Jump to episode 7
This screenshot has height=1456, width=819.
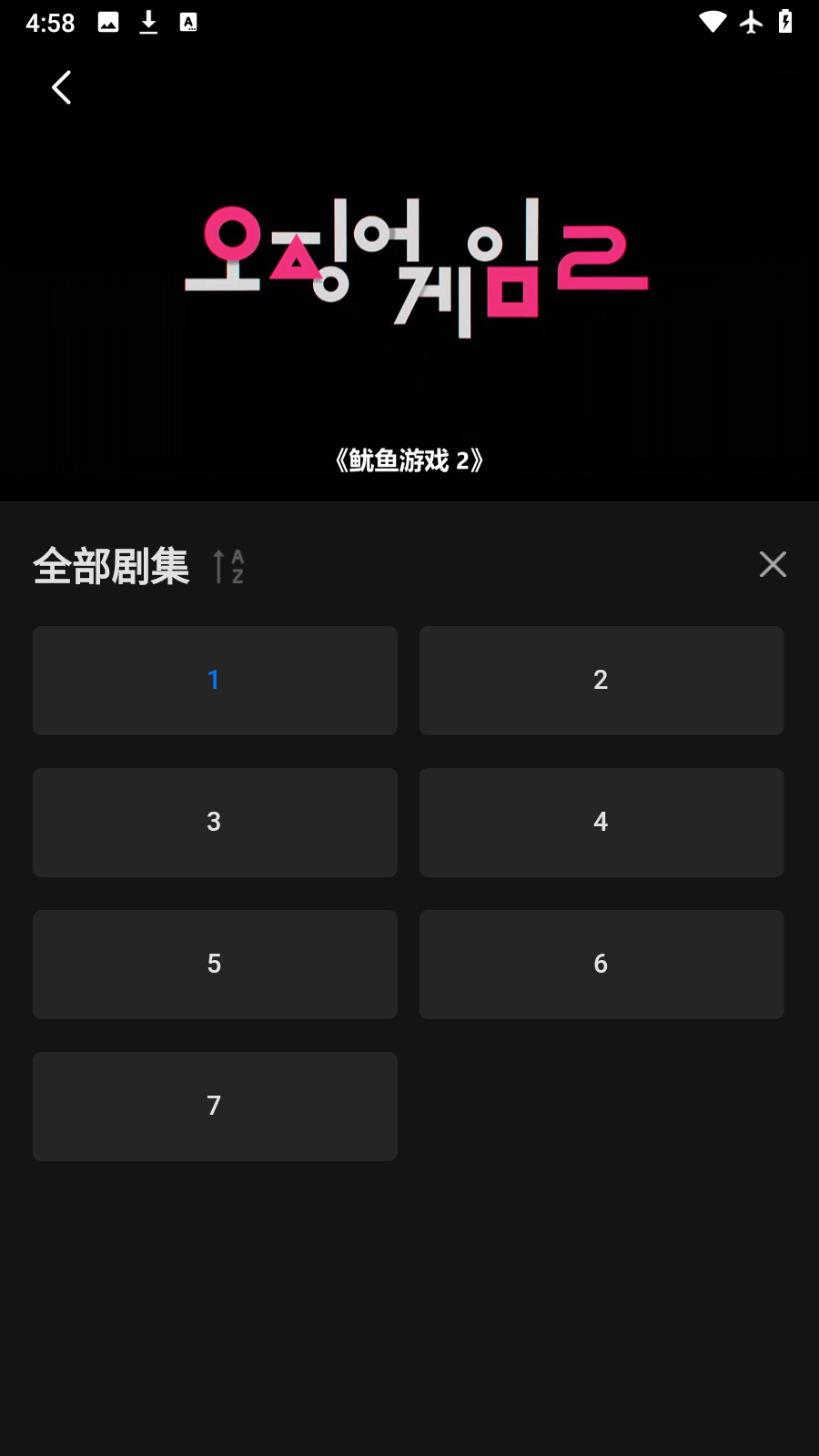(x=215, y=1107)
